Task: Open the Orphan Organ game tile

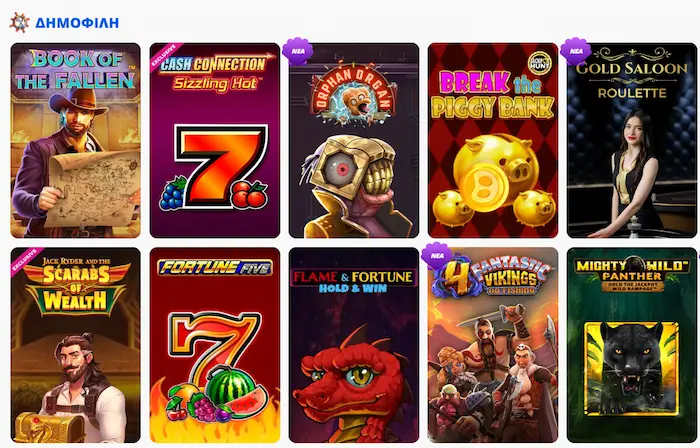Action: pyautogui.click(x=353, y=140)
